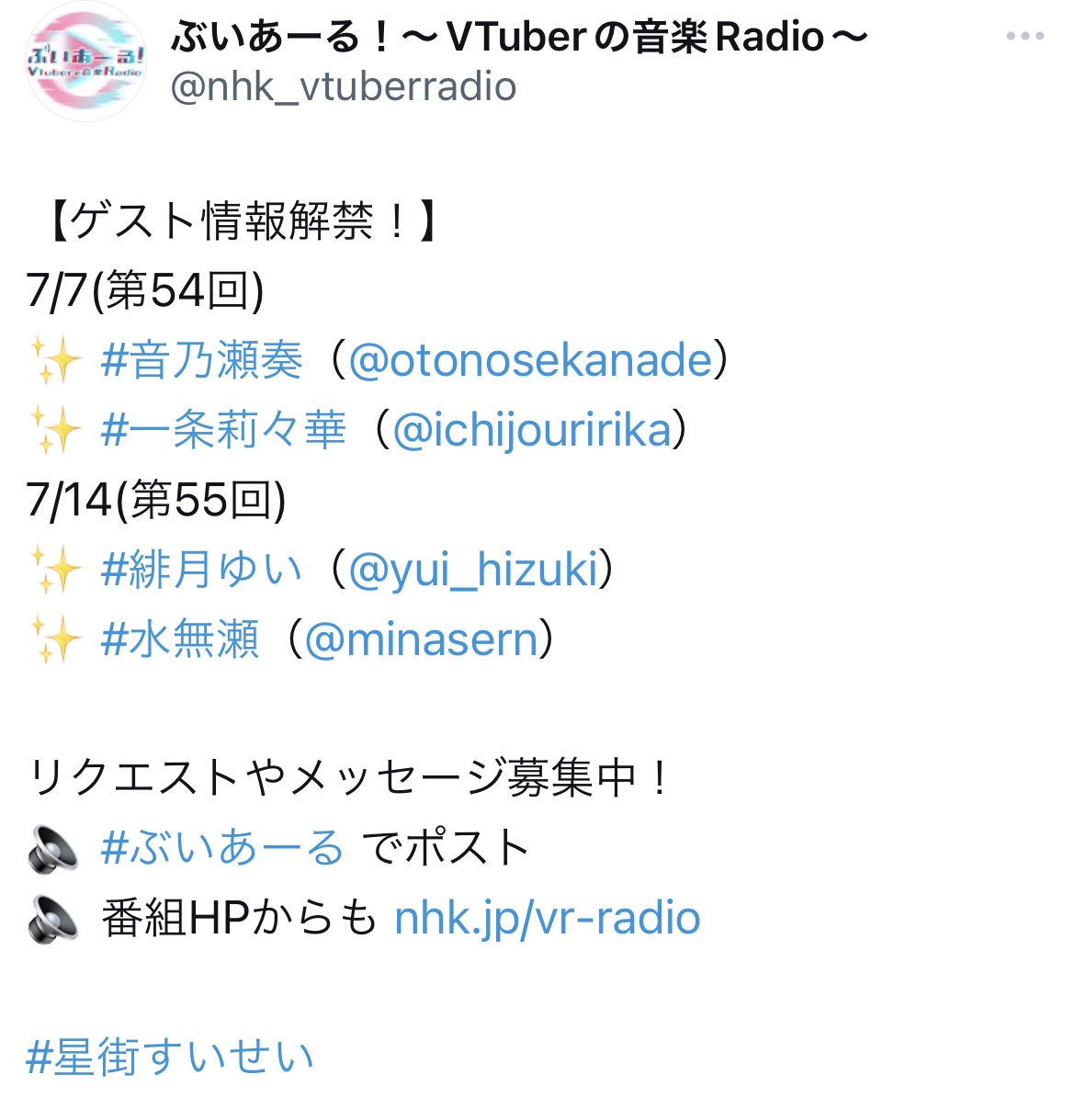
Task: Visit the @ichijouririka profile
Action: pos(532,430)
